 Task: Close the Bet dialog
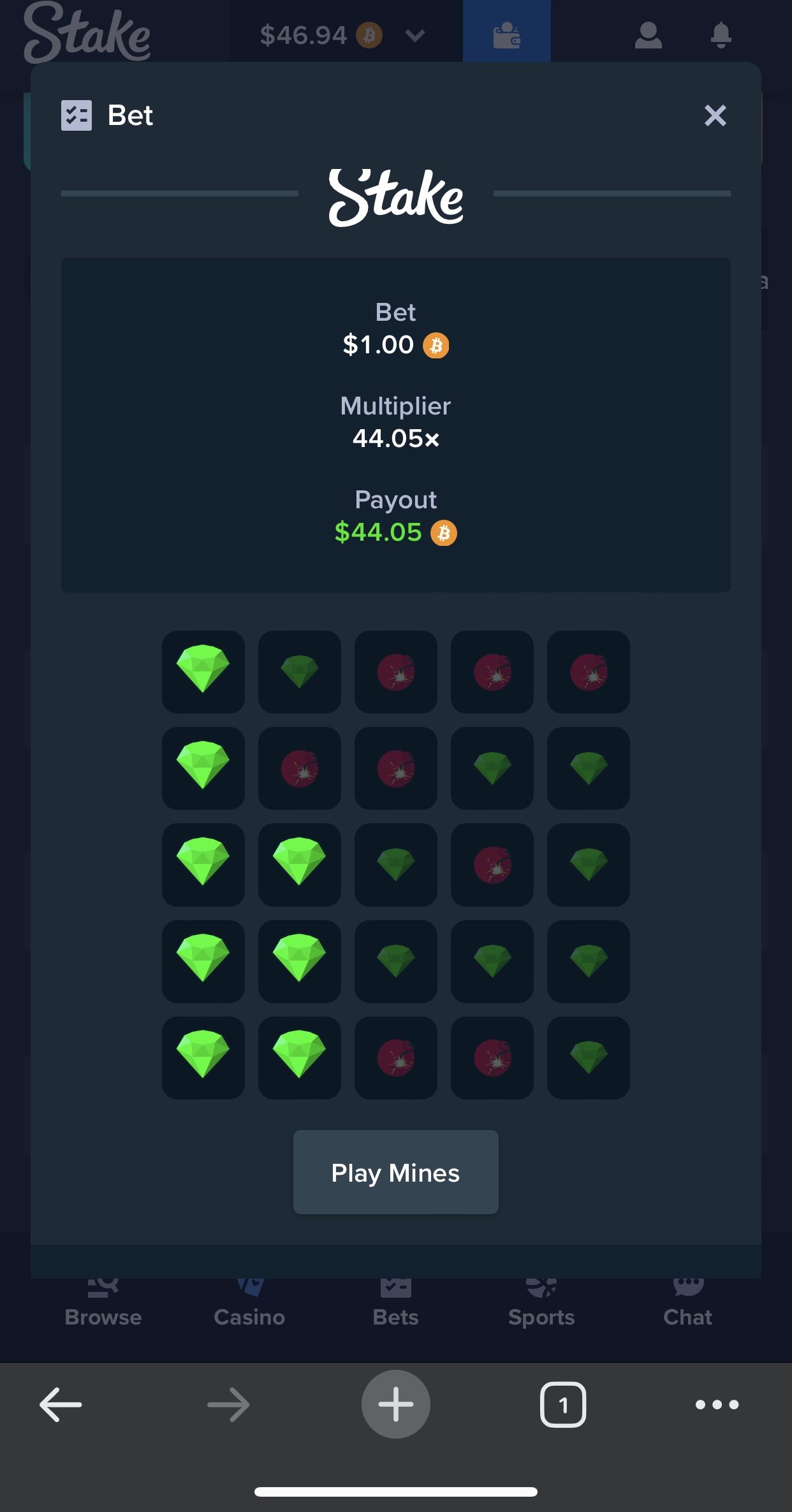point(715,115)
